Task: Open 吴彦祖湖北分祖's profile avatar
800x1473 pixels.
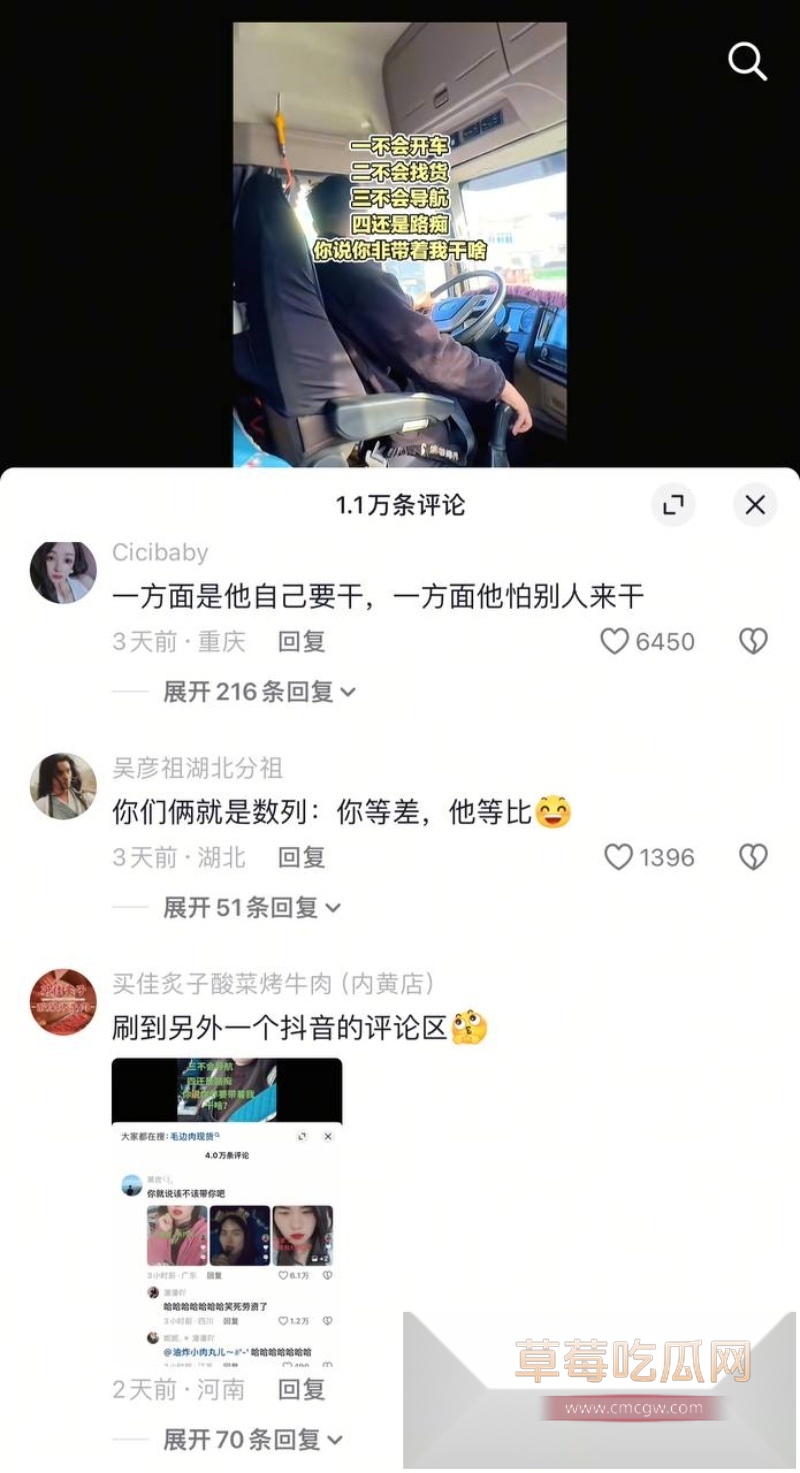Action: pos(62,787)
